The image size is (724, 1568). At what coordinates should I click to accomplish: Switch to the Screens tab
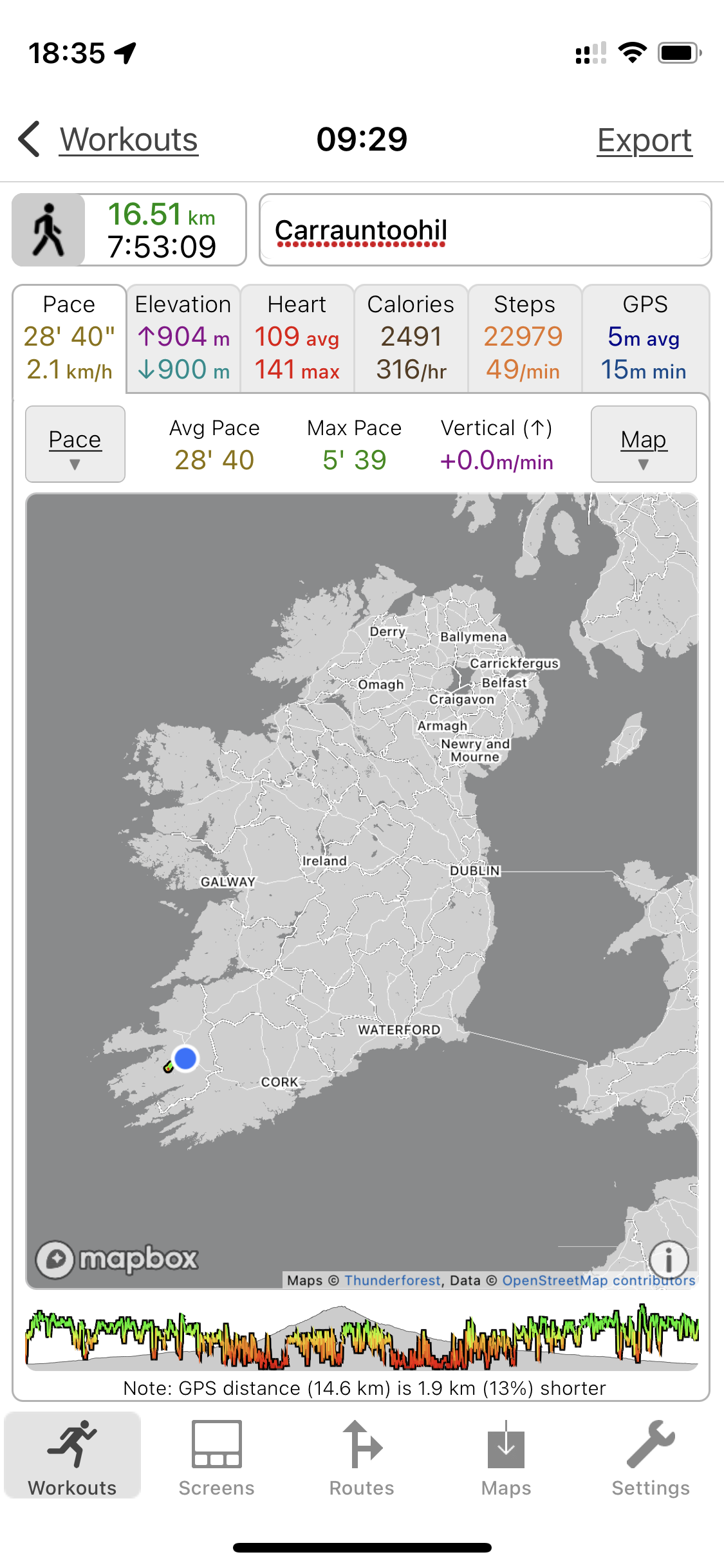pos(217,1458)
